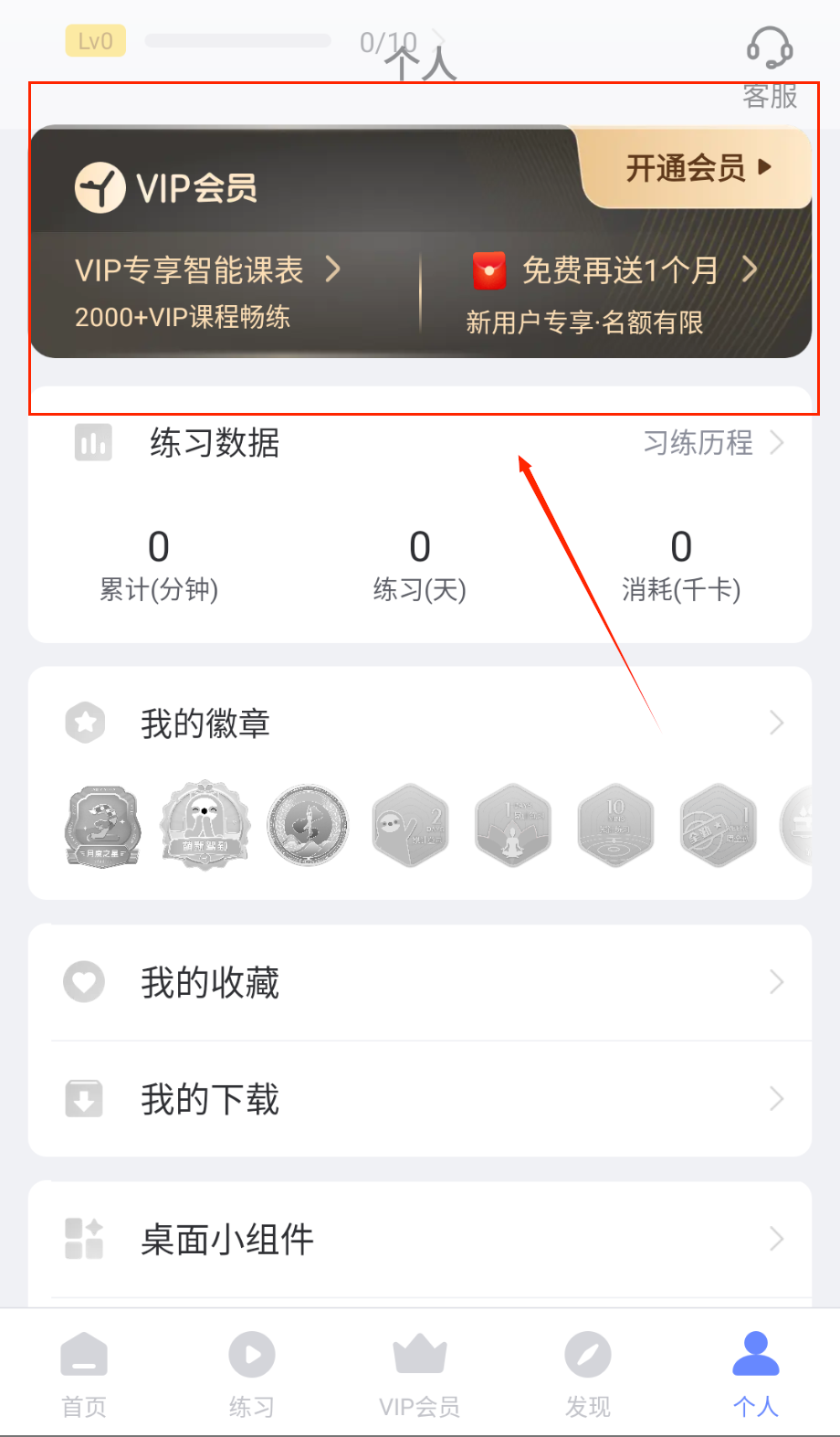Screen dimensions: 840x1437
Task: Open 我的徽章 badges page
Action: tap(420, 724)
